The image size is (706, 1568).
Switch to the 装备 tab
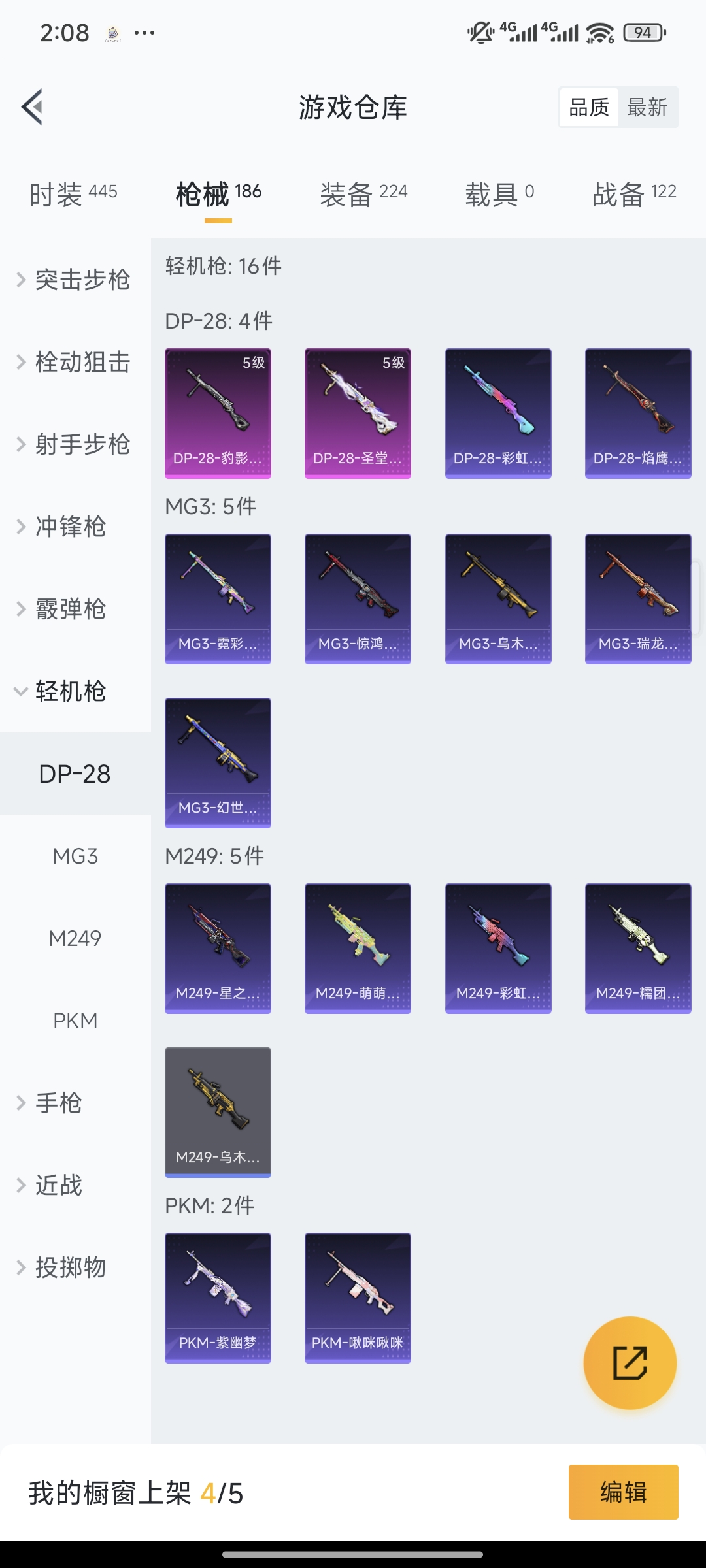click(363, 193)
